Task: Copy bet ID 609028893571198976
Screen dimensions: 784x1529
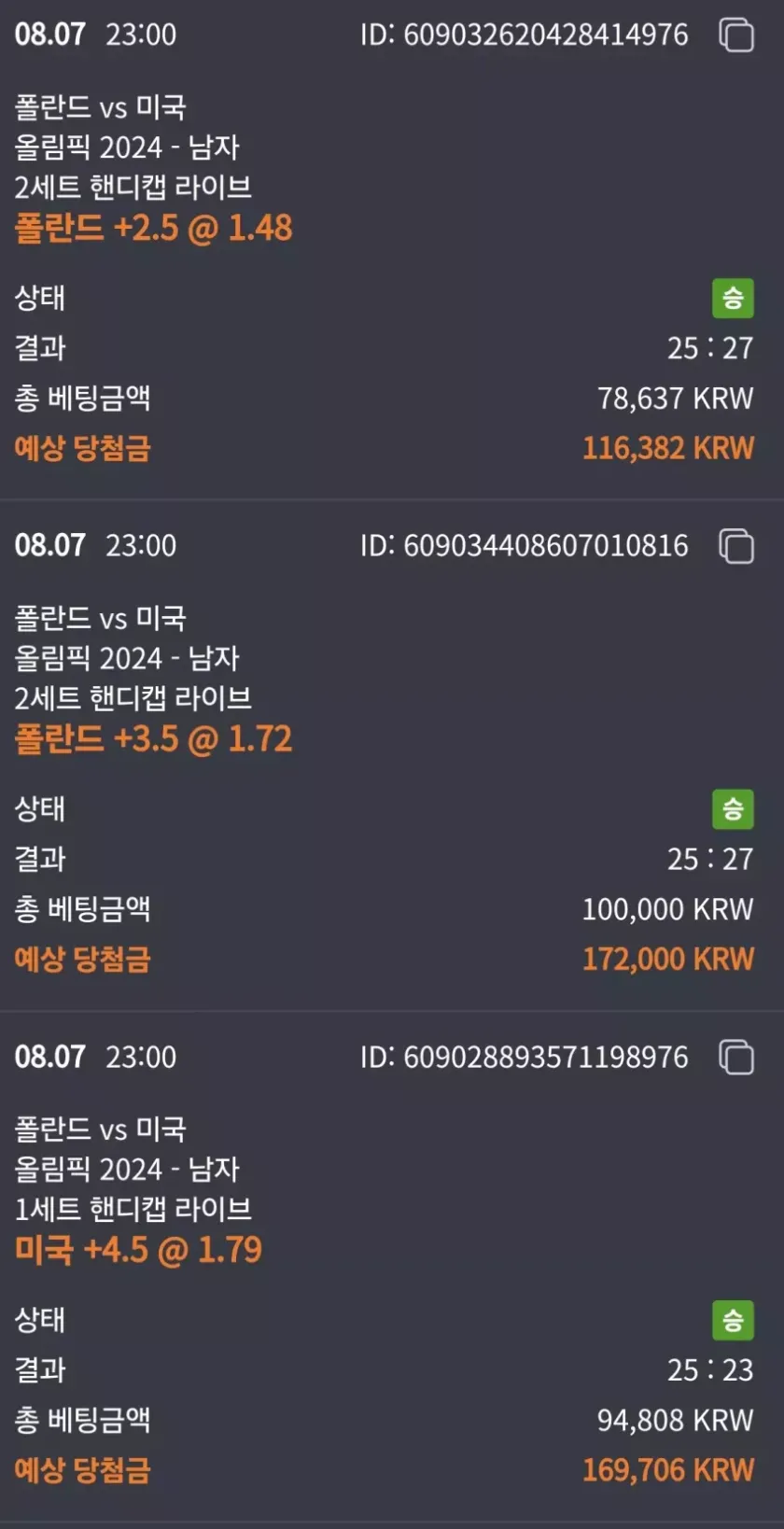Action: [x=735, y=1058]
